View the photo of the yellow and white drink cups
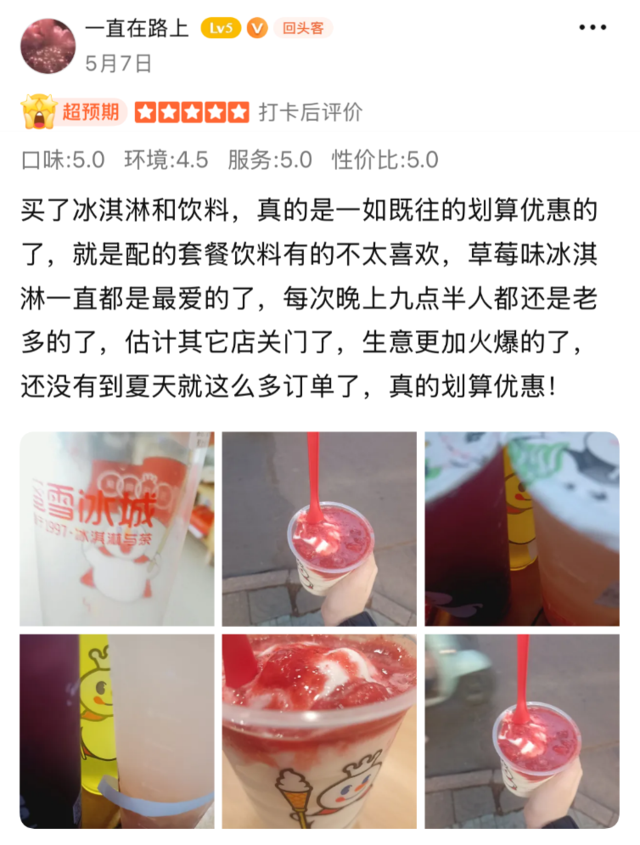Viewport: 640px width, 845px height. (117, 731)
